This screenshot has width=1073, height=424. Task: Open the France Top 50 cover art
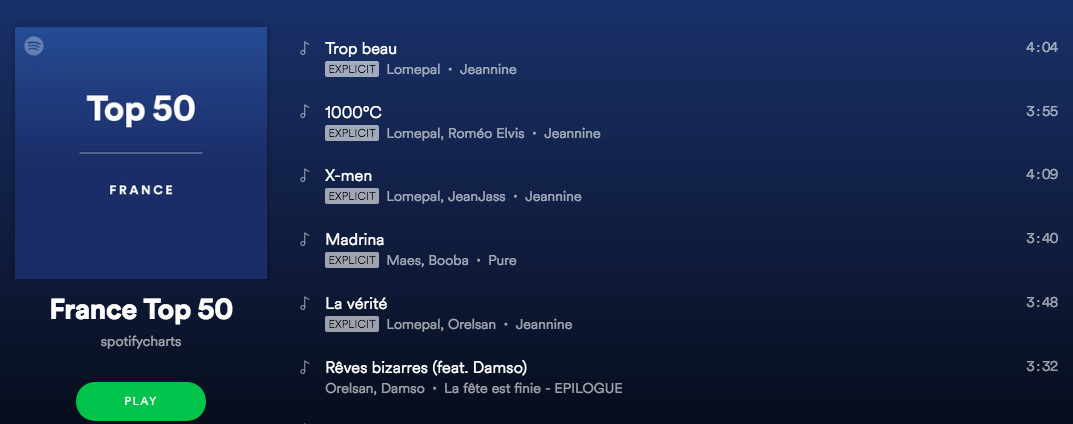coord(141,153)
